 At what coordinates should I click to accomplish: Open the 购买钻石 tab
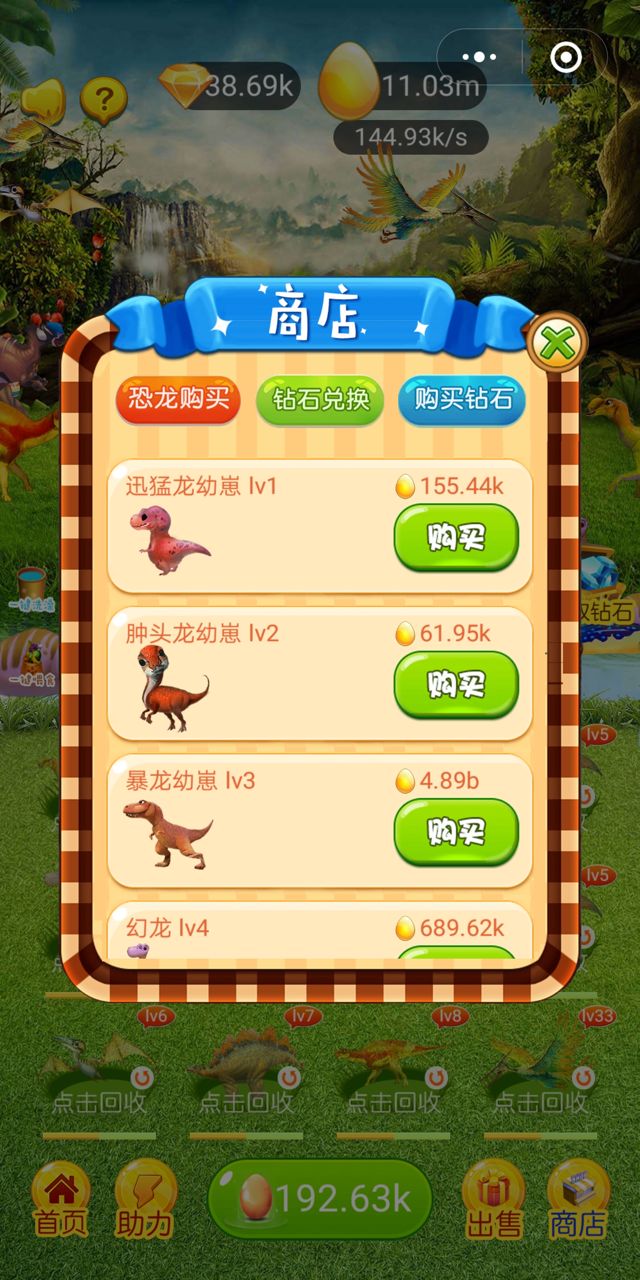pos(462,400)
